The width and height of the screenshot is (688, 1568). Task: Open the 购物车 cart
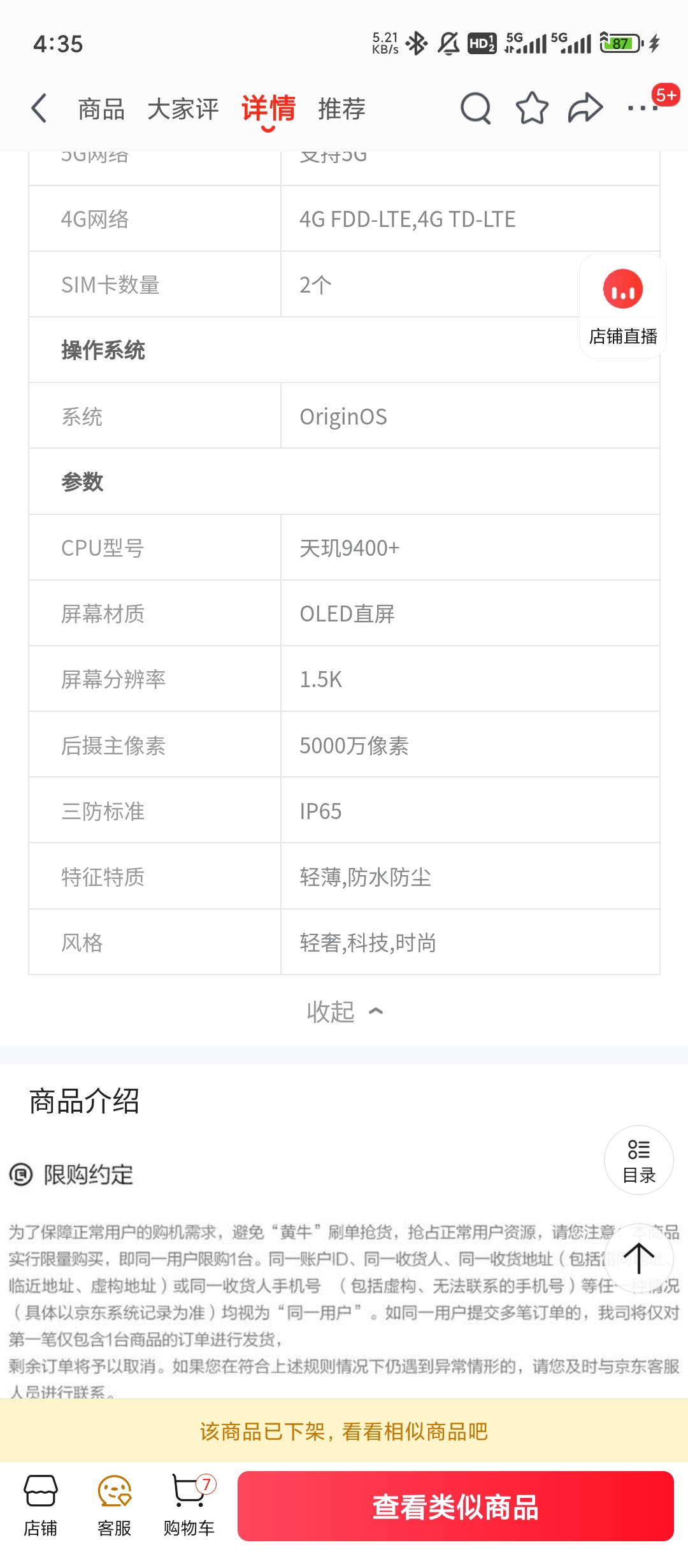[x=189, y=1506]
